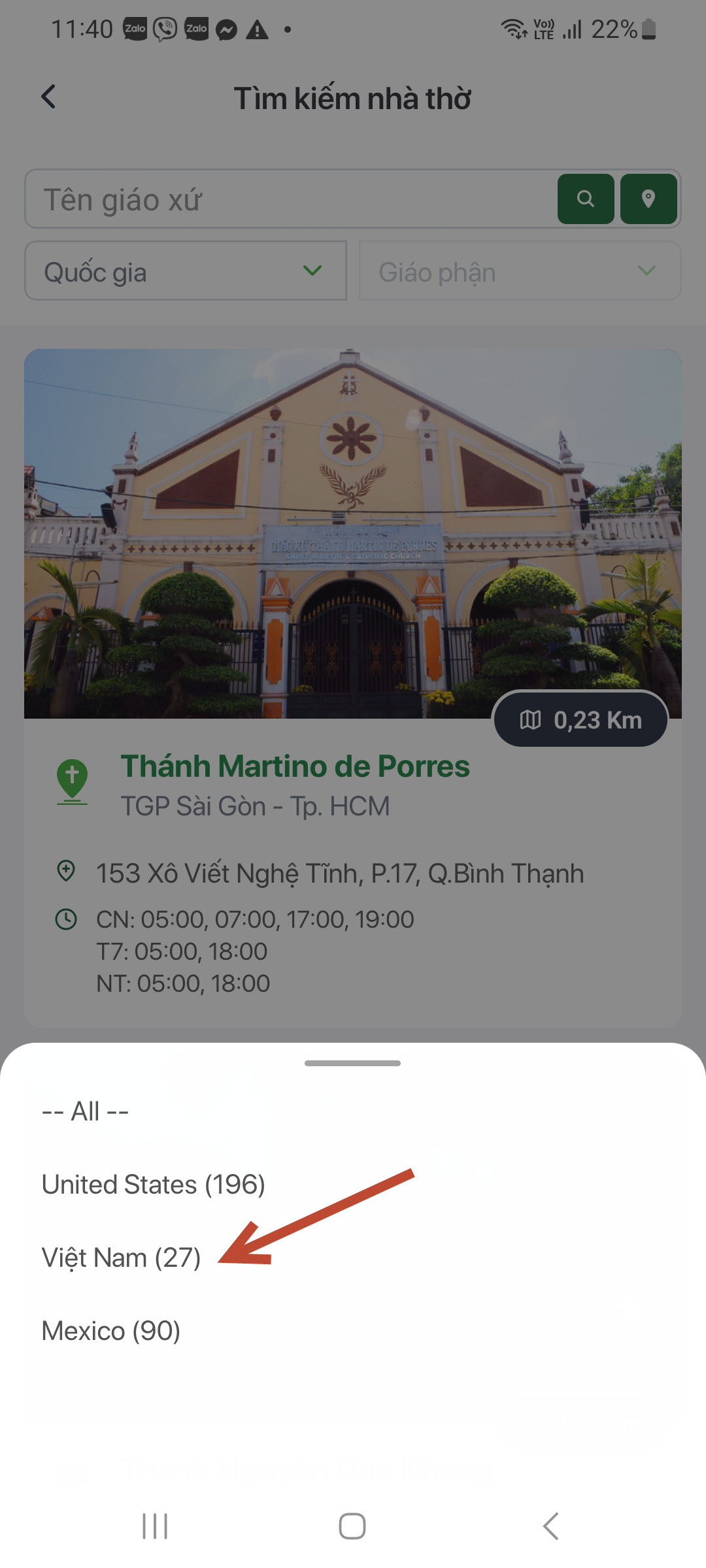Tap the back arrow on Tìm kiếm nhà thờ
The height and width of the screenshot is (1568, 706).
(48, 97)
